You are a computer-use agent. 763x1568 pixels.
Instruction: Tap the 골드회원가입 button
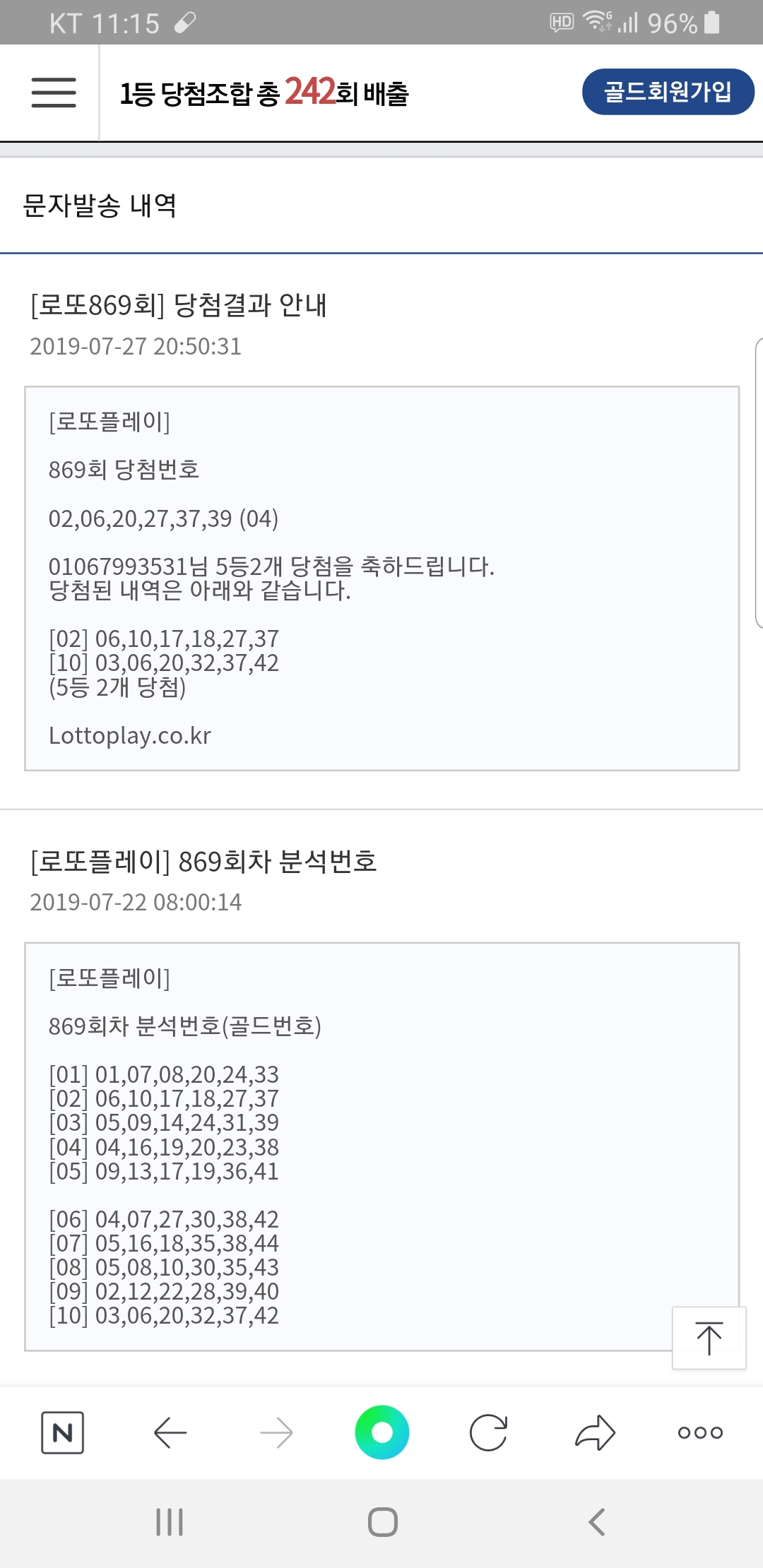(x=668, y=92)
